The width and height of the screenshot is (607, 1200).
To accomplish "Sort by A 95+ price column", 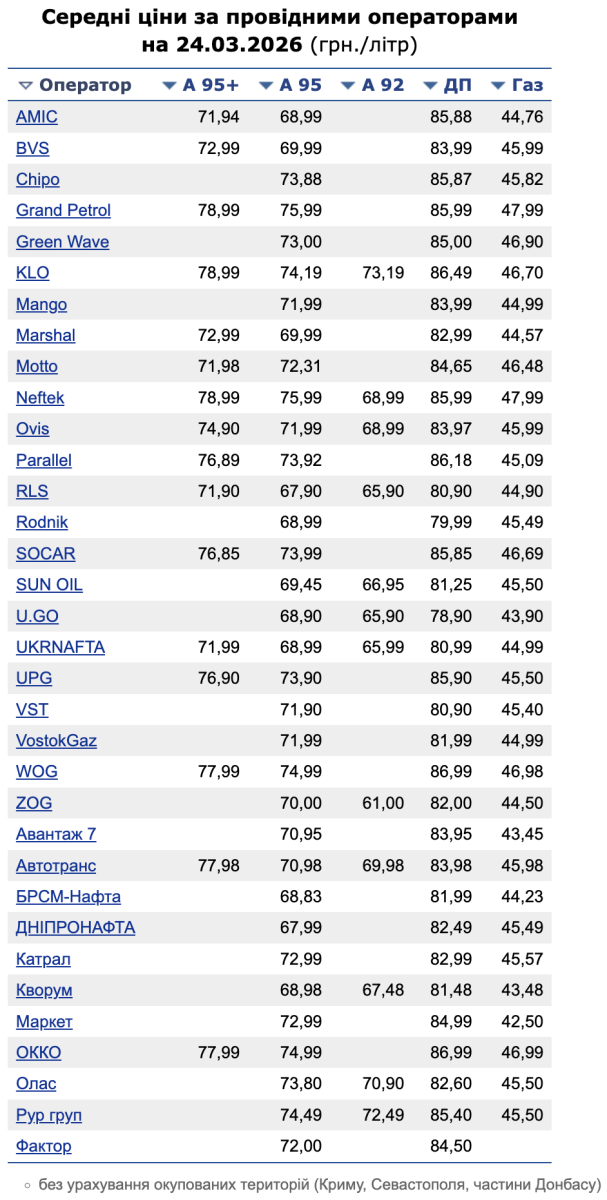I will (x=210, y=85).
